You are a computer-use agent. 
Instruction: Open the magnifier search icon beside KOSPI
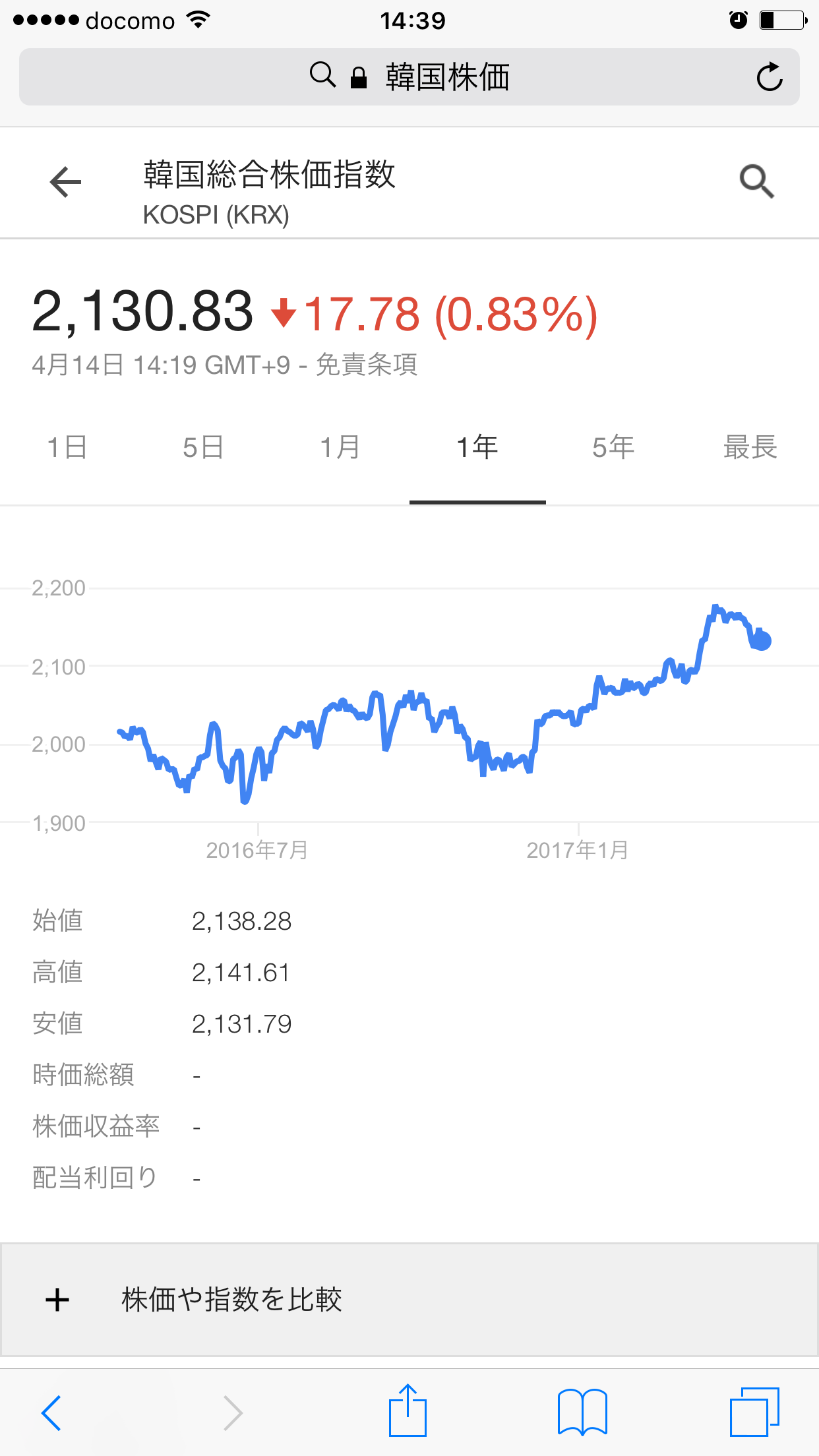point(756,182)
